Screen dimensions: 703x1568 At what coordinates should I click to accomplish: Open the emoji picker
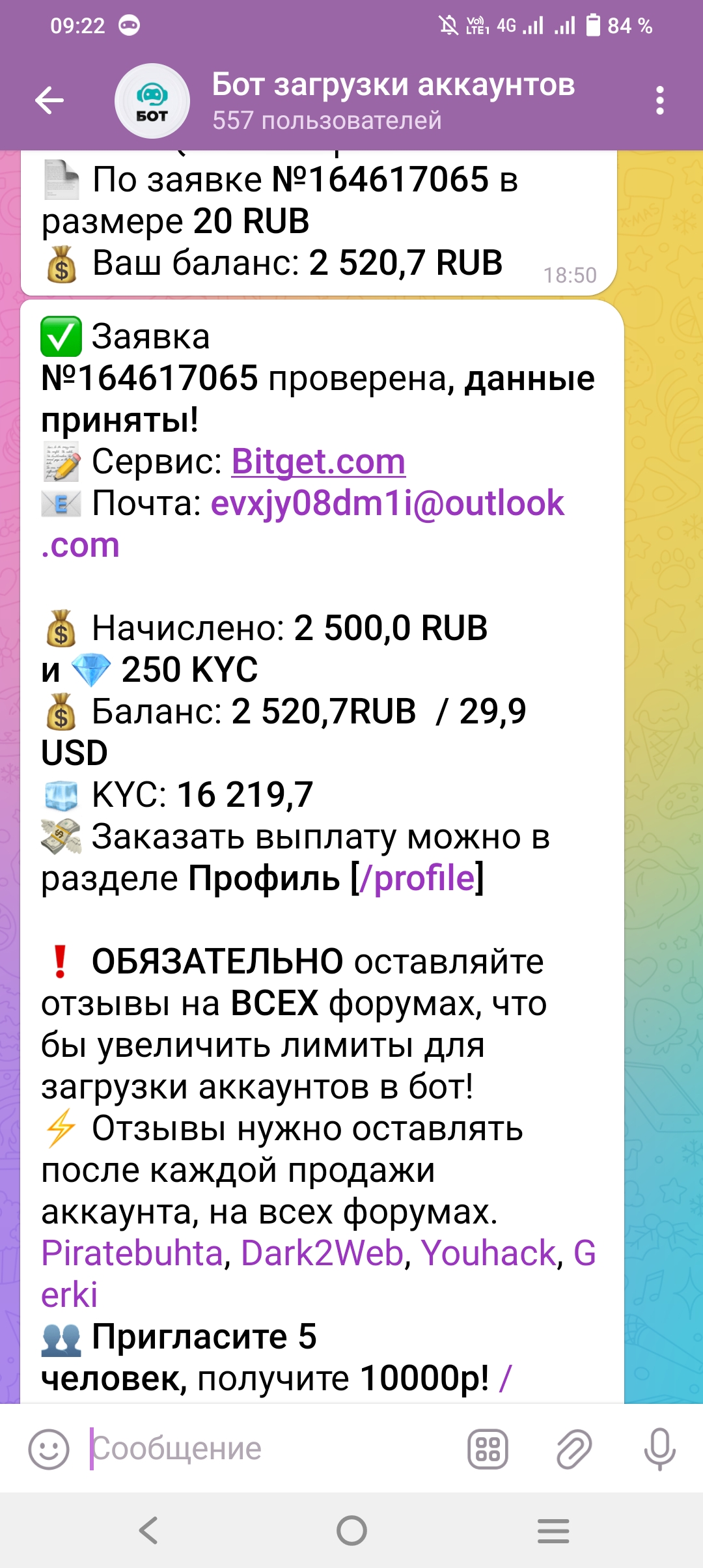click(49, 1449)
